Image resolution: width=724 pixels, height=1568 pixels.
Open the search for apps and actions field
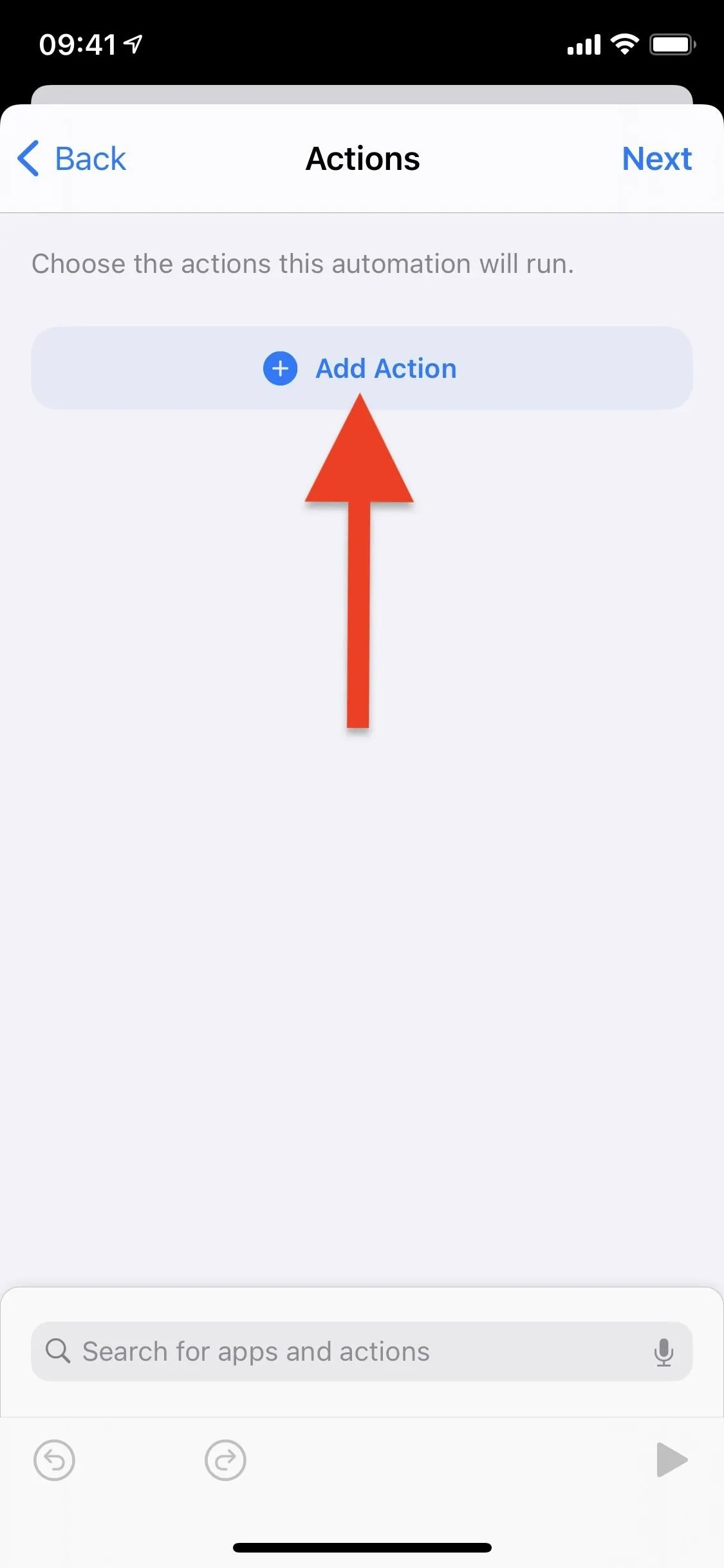pyautogui.click(x=362, y=1351)
